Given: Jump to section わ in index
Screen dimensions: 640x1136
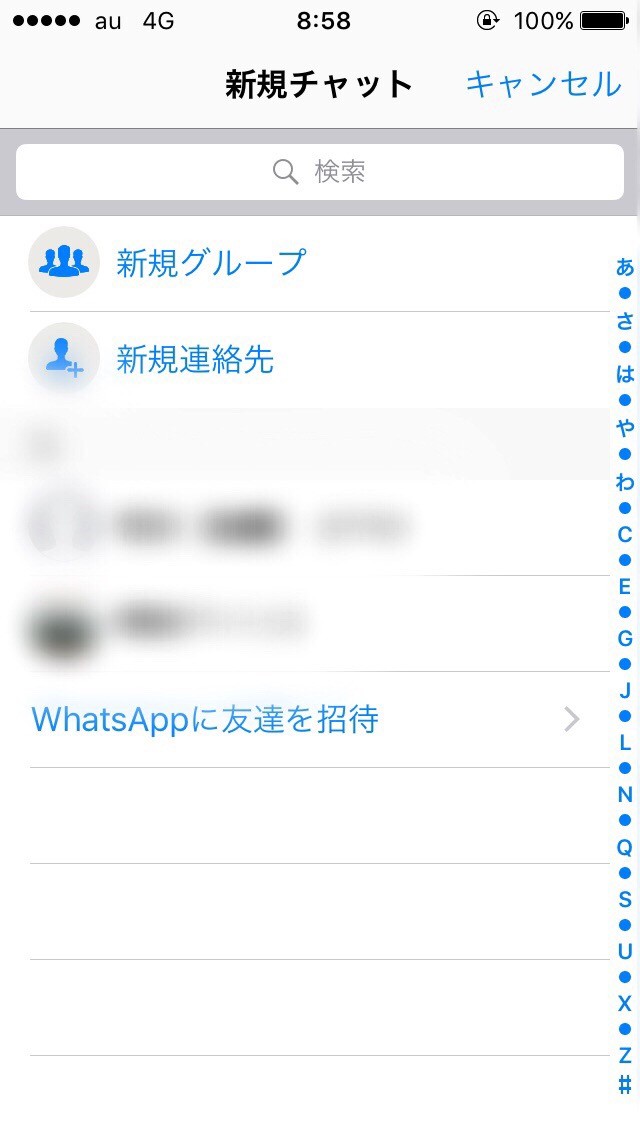Looking at the screenshot, I should [x=625, y=482].
